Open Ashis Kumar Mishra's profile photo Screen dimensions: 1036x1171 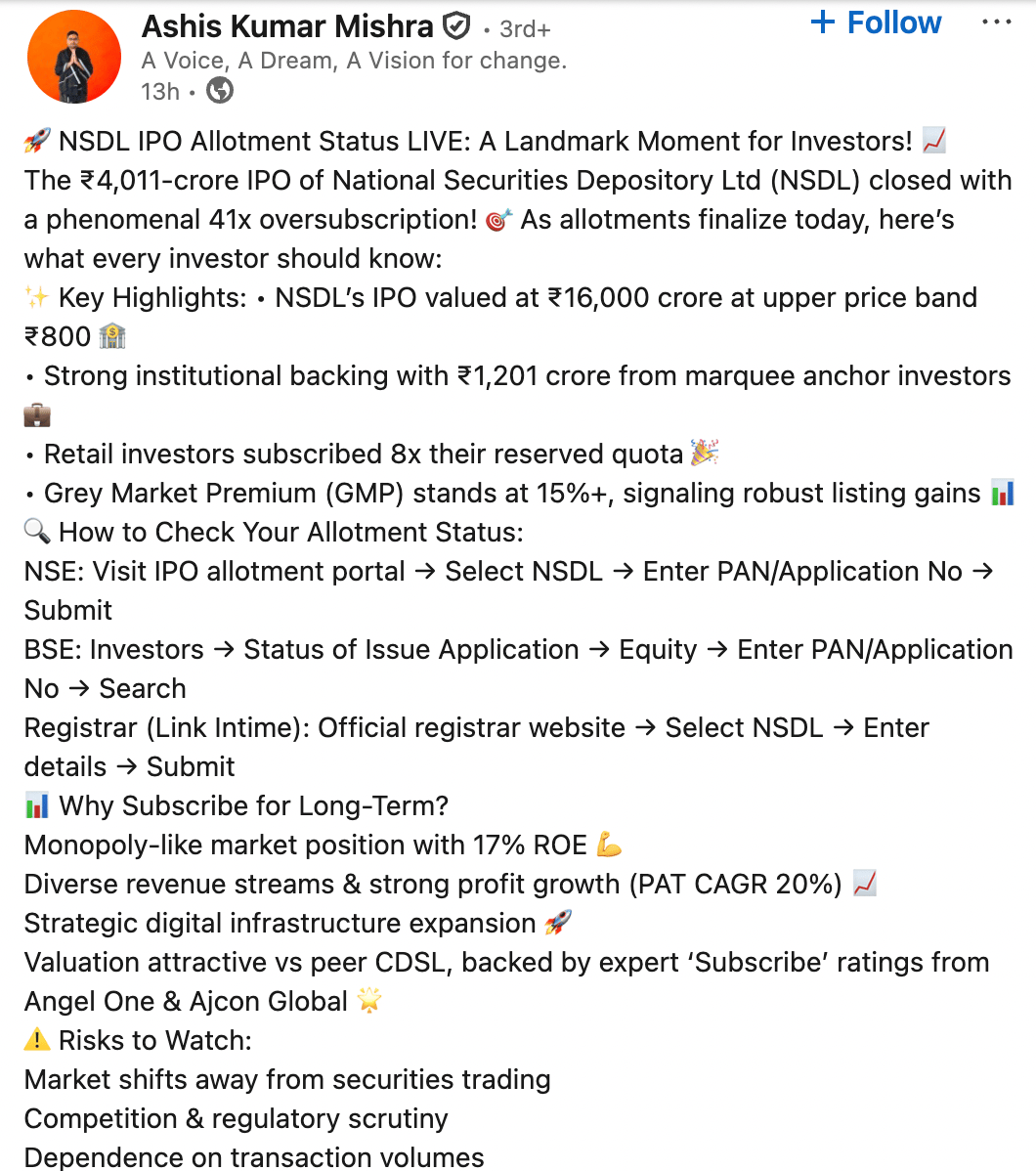click(x=74, y=58)
